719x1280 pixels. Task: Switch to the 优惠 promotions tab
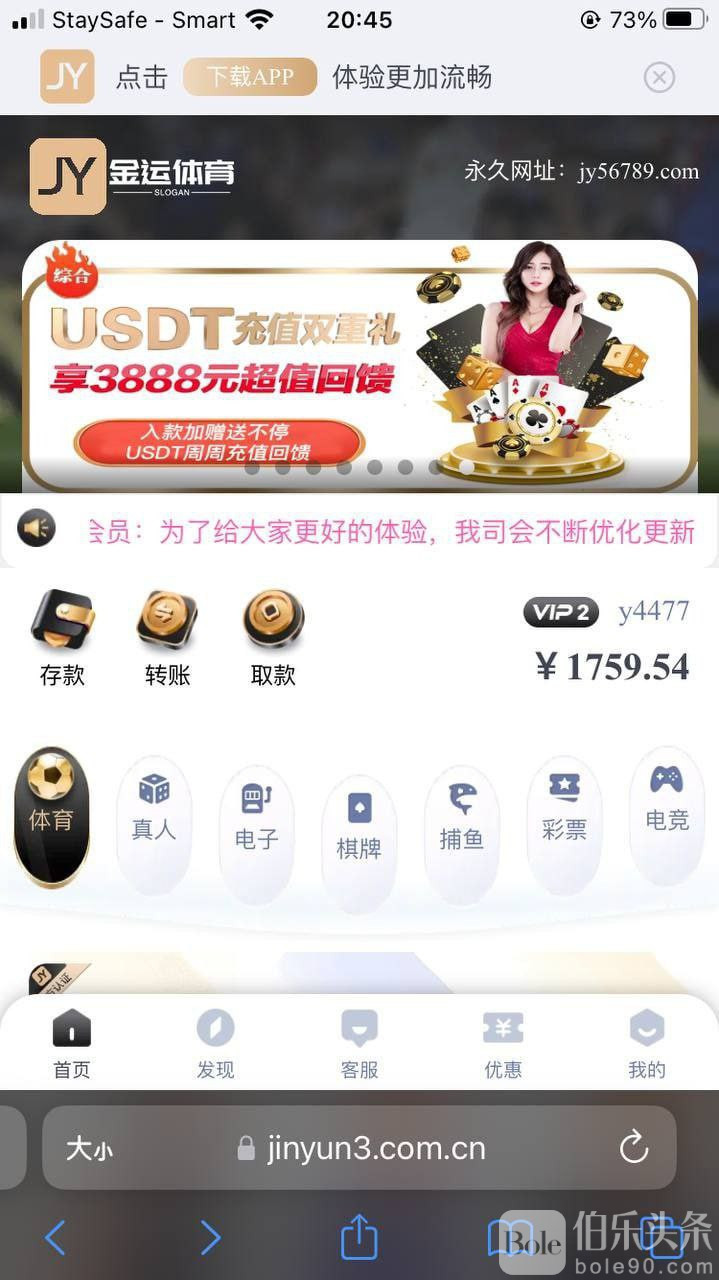503,1043
